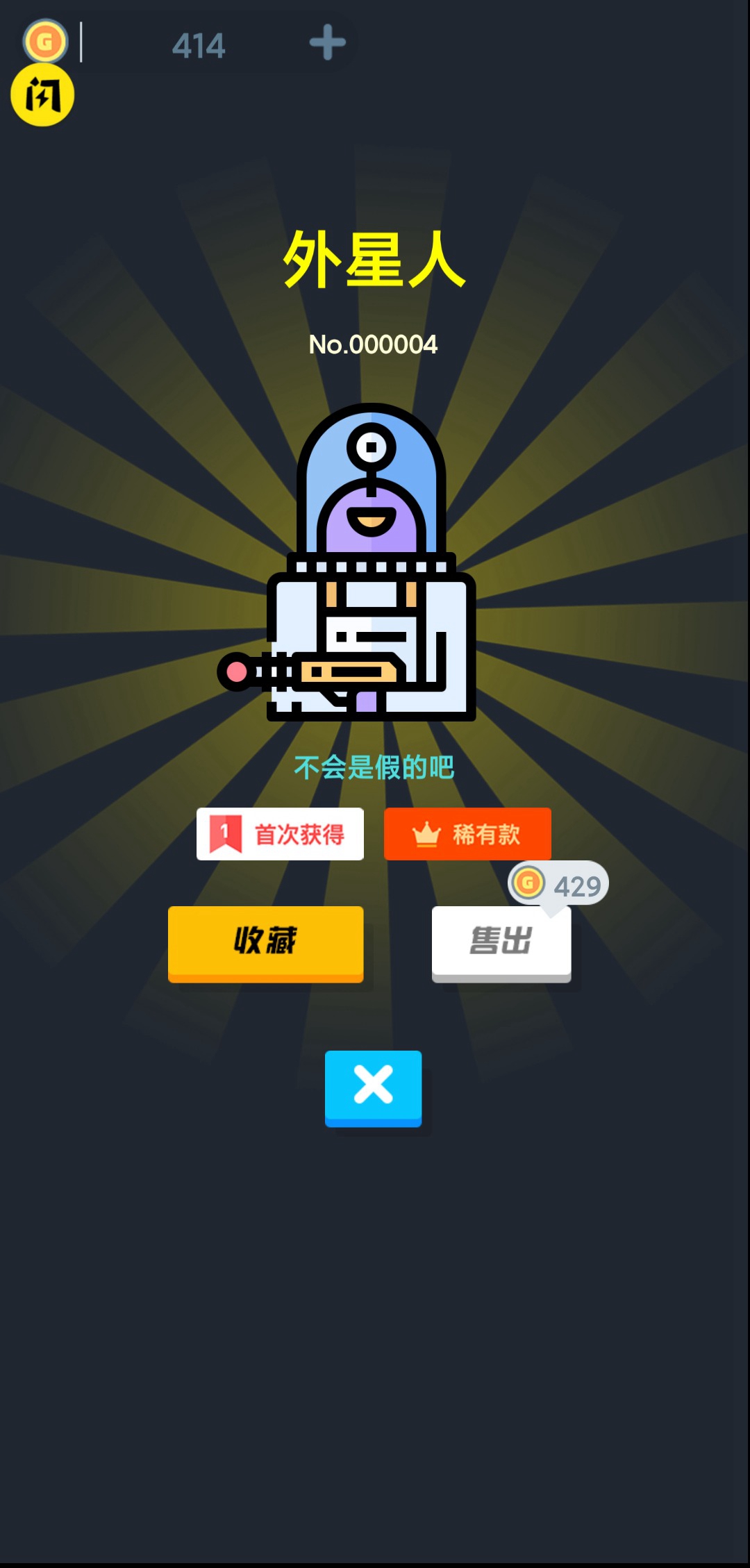Screen dimensions: 750x1568
Task: Open the 闪 lightning bolt icon
Action: click(44, 96)
